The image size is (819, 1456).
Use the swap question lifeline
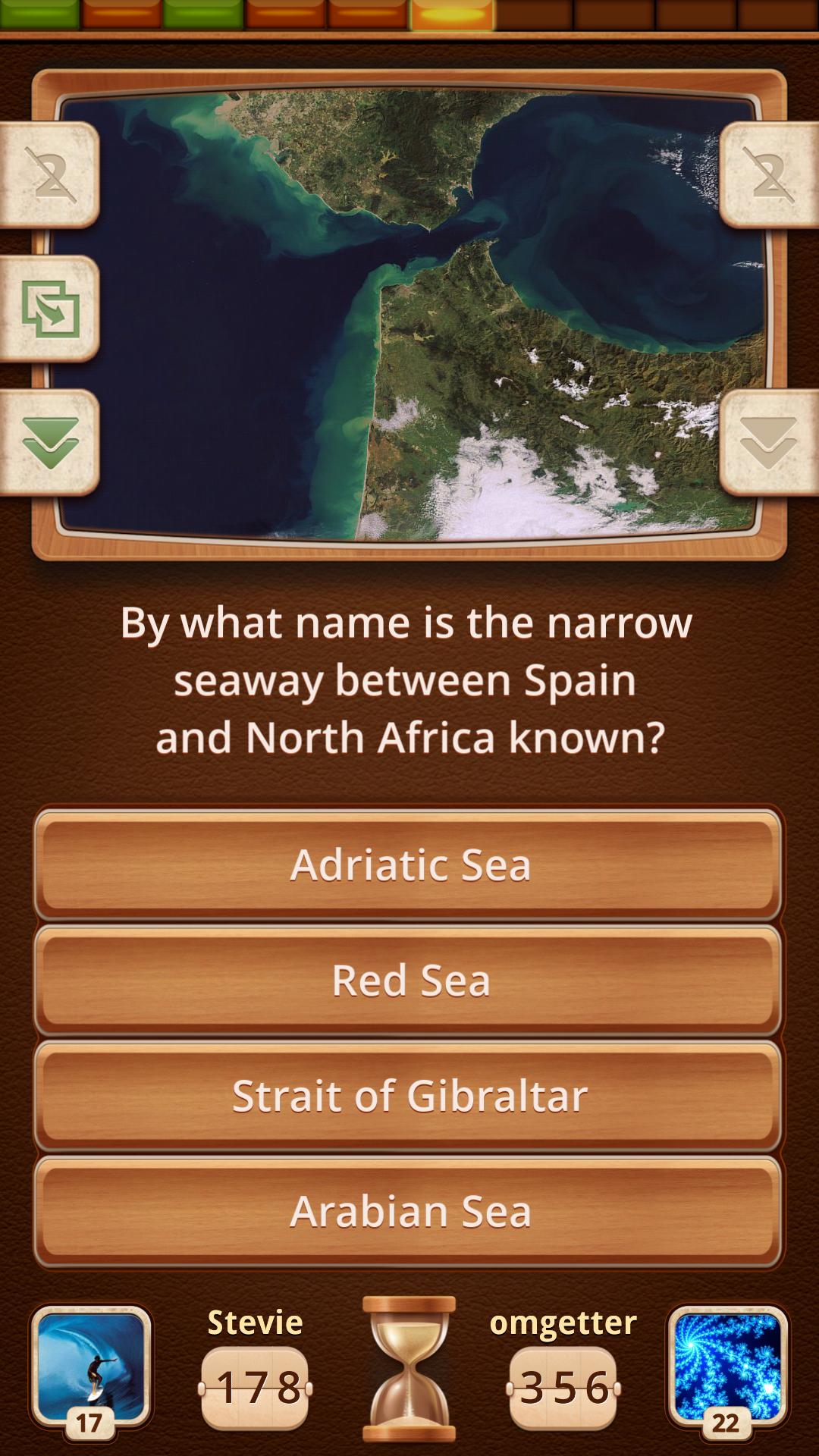(50, 309)
